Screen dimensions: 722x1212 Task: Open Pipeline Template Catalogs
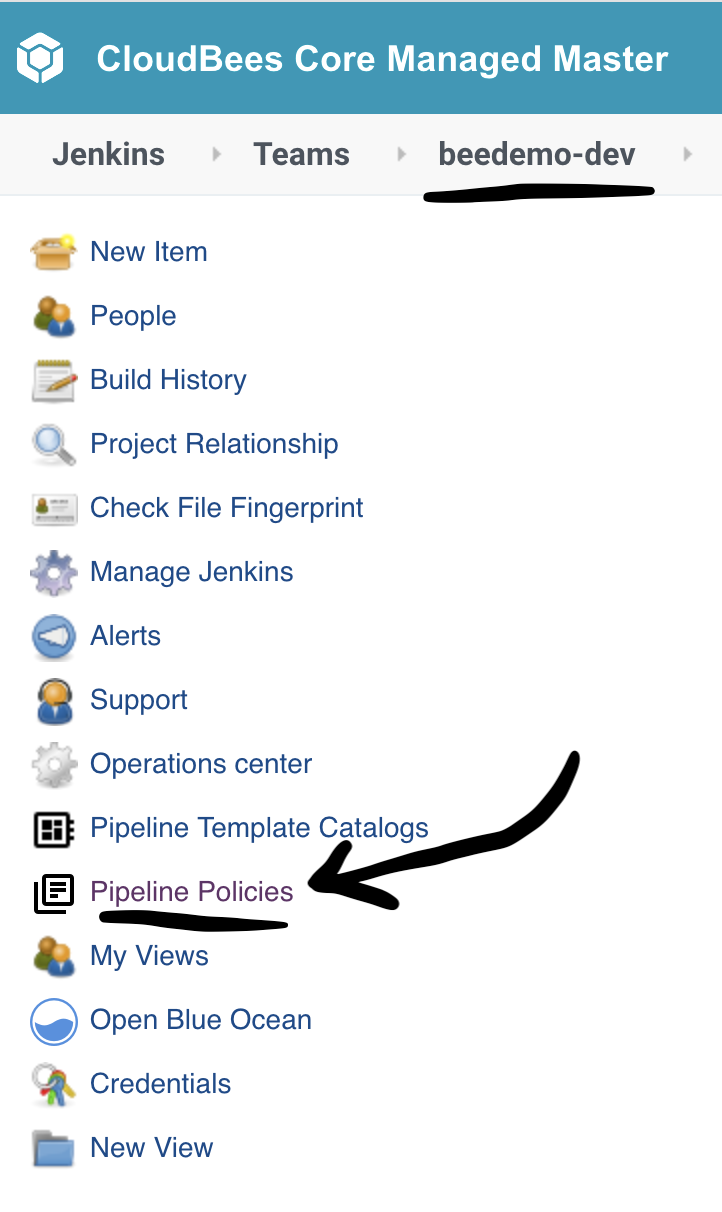click(259, 828)
